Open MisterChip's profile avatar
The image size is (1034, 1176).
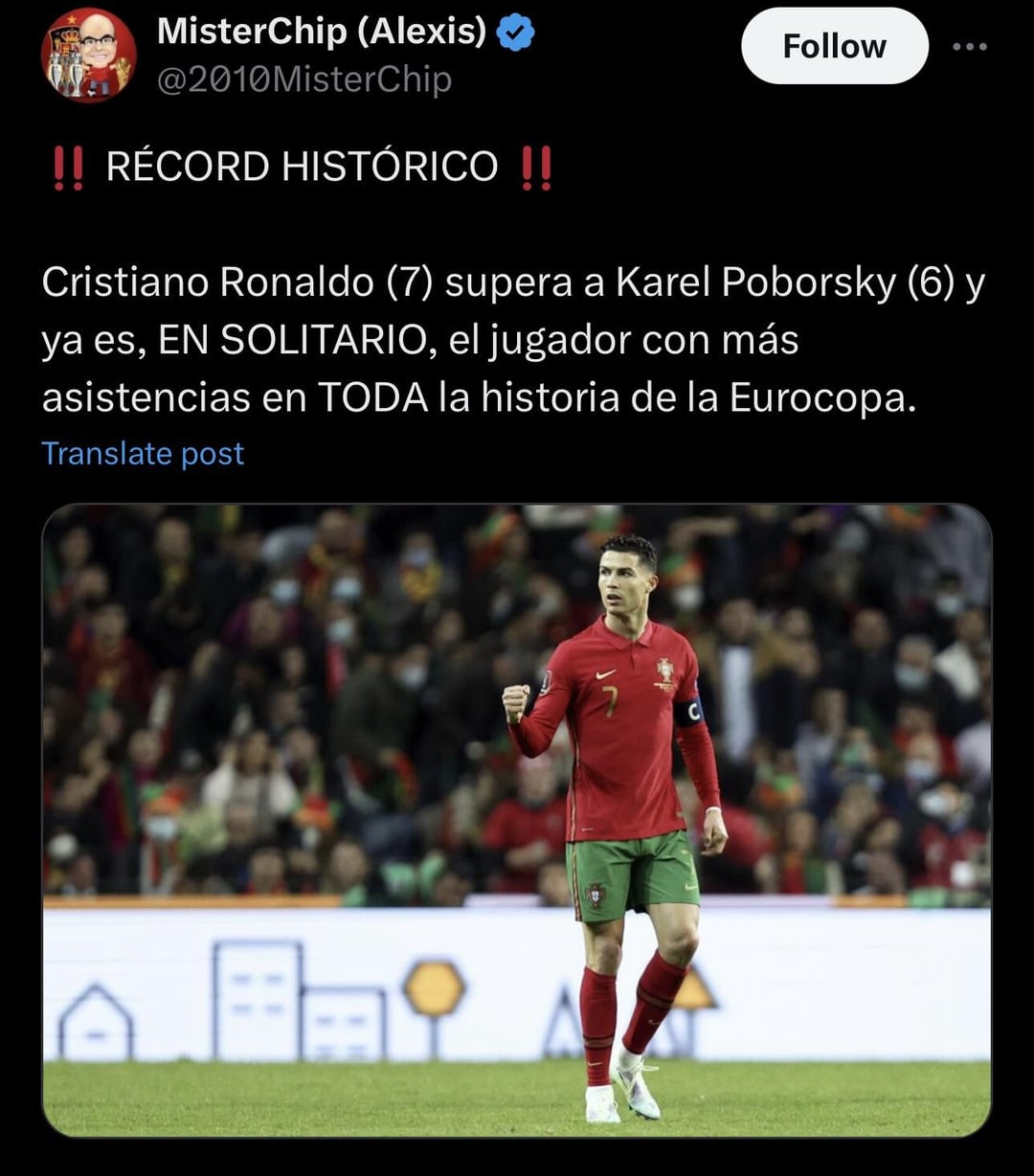coord(88,55)
